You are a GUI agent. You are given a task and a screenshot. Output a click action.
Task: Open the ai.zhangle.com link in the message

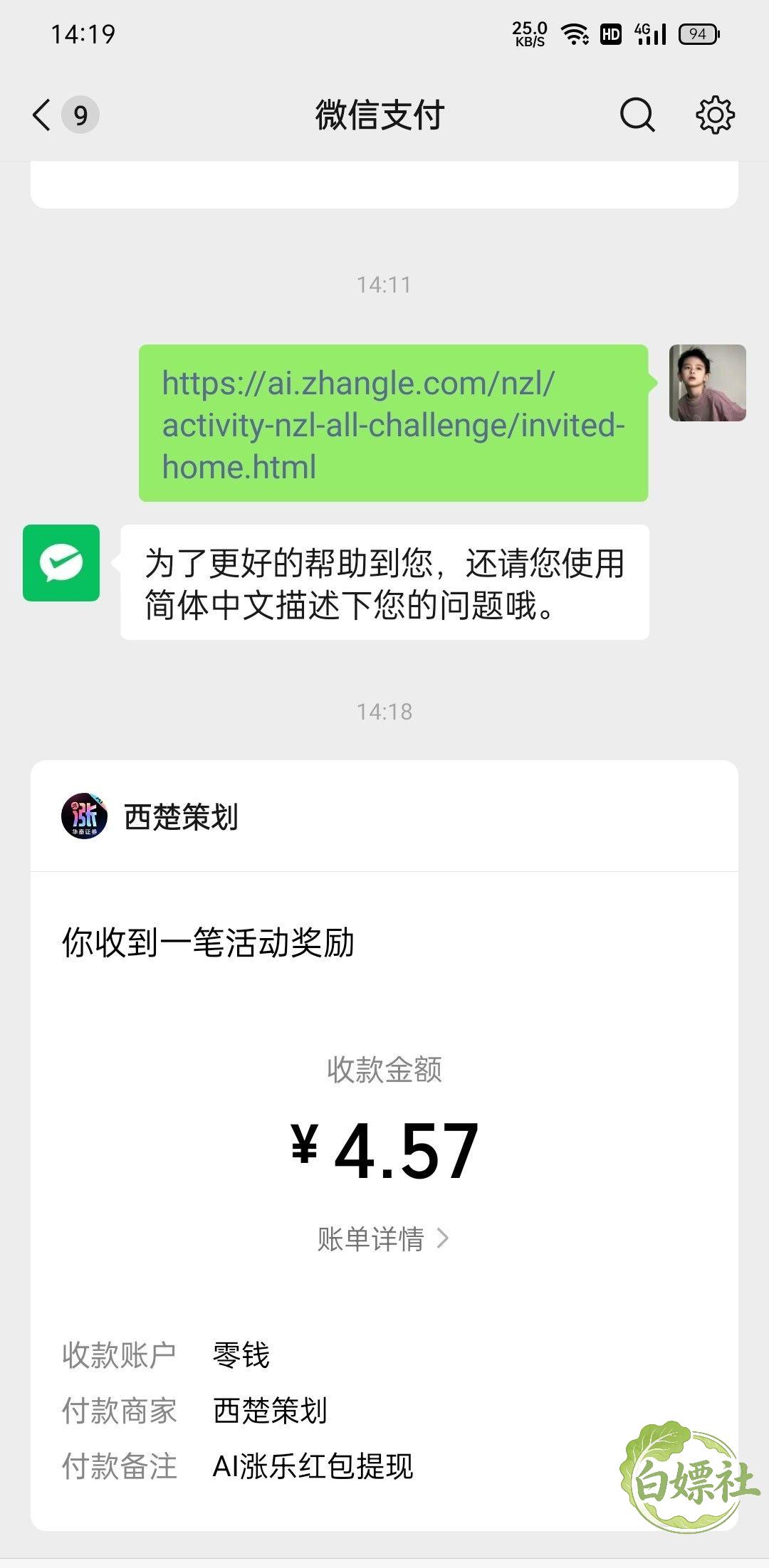click(393, 424)
